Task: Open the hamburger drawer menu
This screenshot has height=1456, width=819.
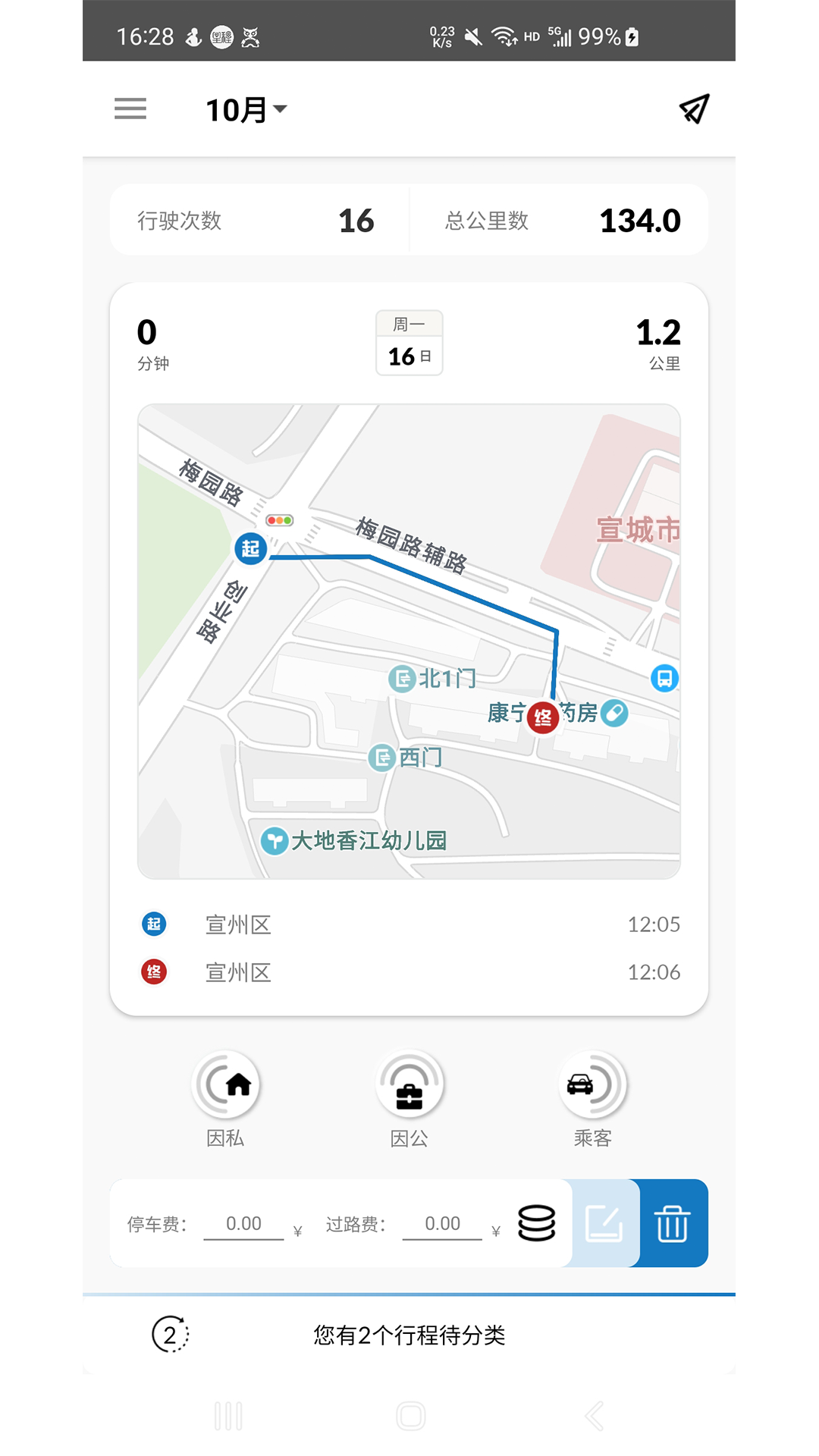Action: tap(130, 109)
